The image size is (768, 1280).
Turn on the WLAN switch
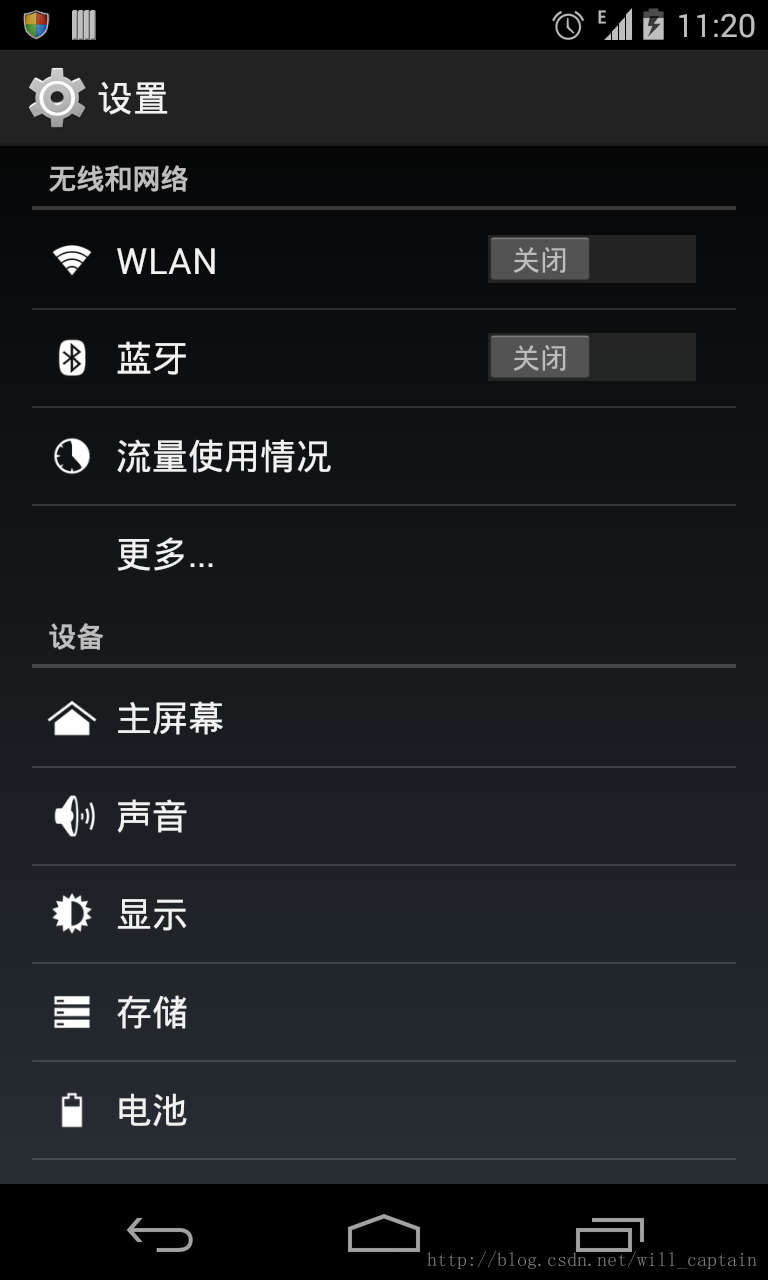(592, 260)
